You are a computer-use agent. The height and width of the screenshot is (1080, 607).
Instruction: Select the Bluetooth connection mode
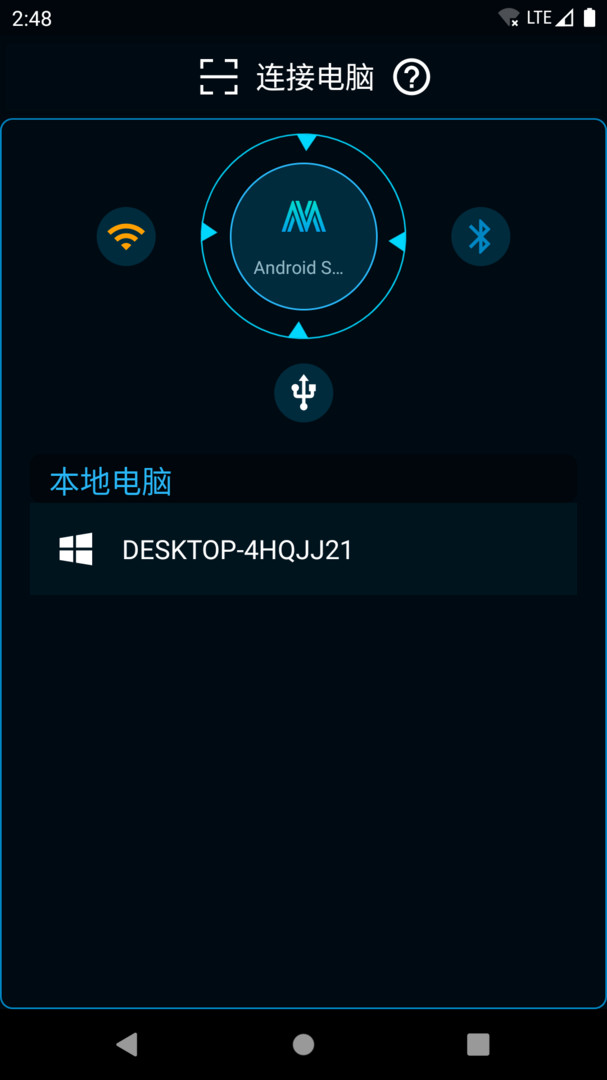481,237
